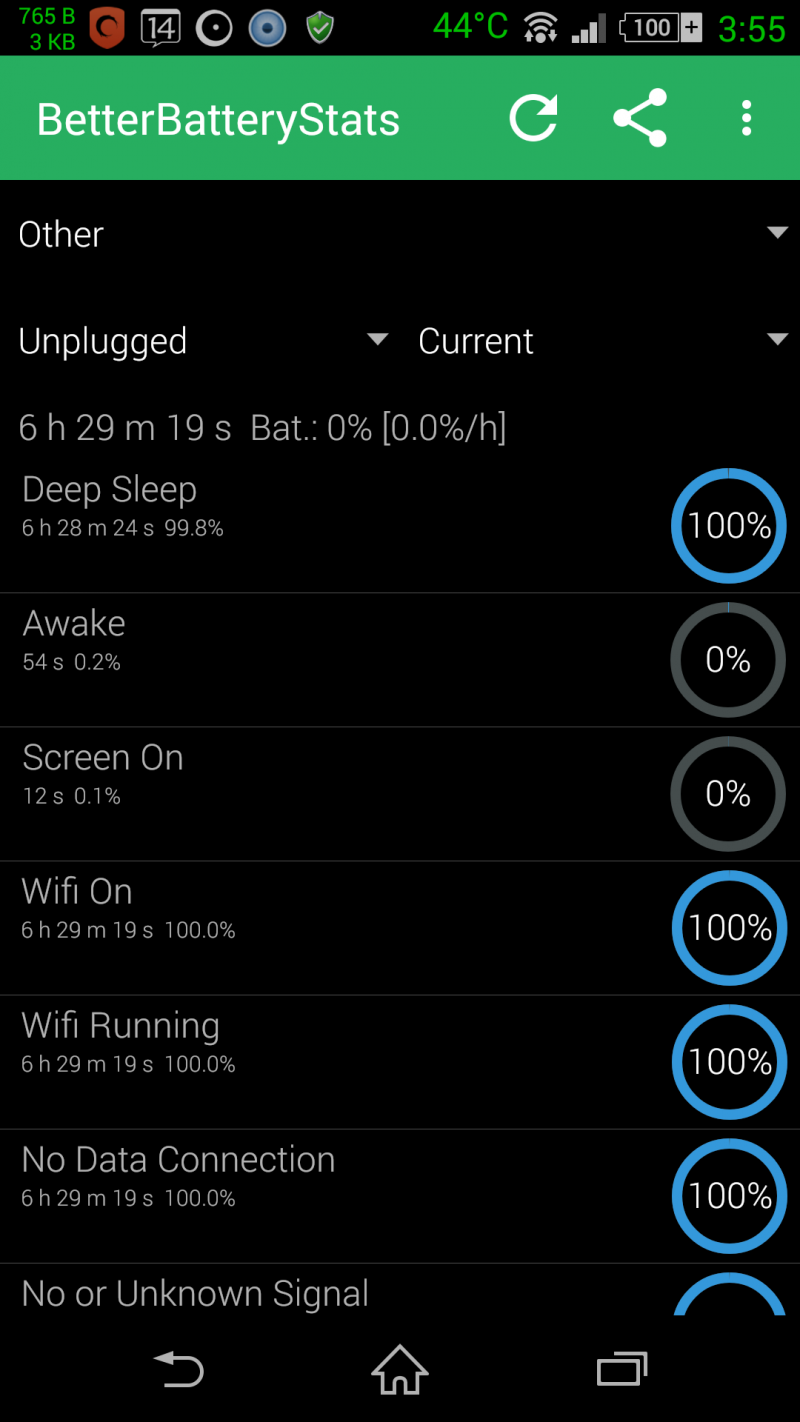Image resolution: width=800 pixels, height=1422 pixels.
Task: Tap the Wifi On row
Action: tap(400, 927)
